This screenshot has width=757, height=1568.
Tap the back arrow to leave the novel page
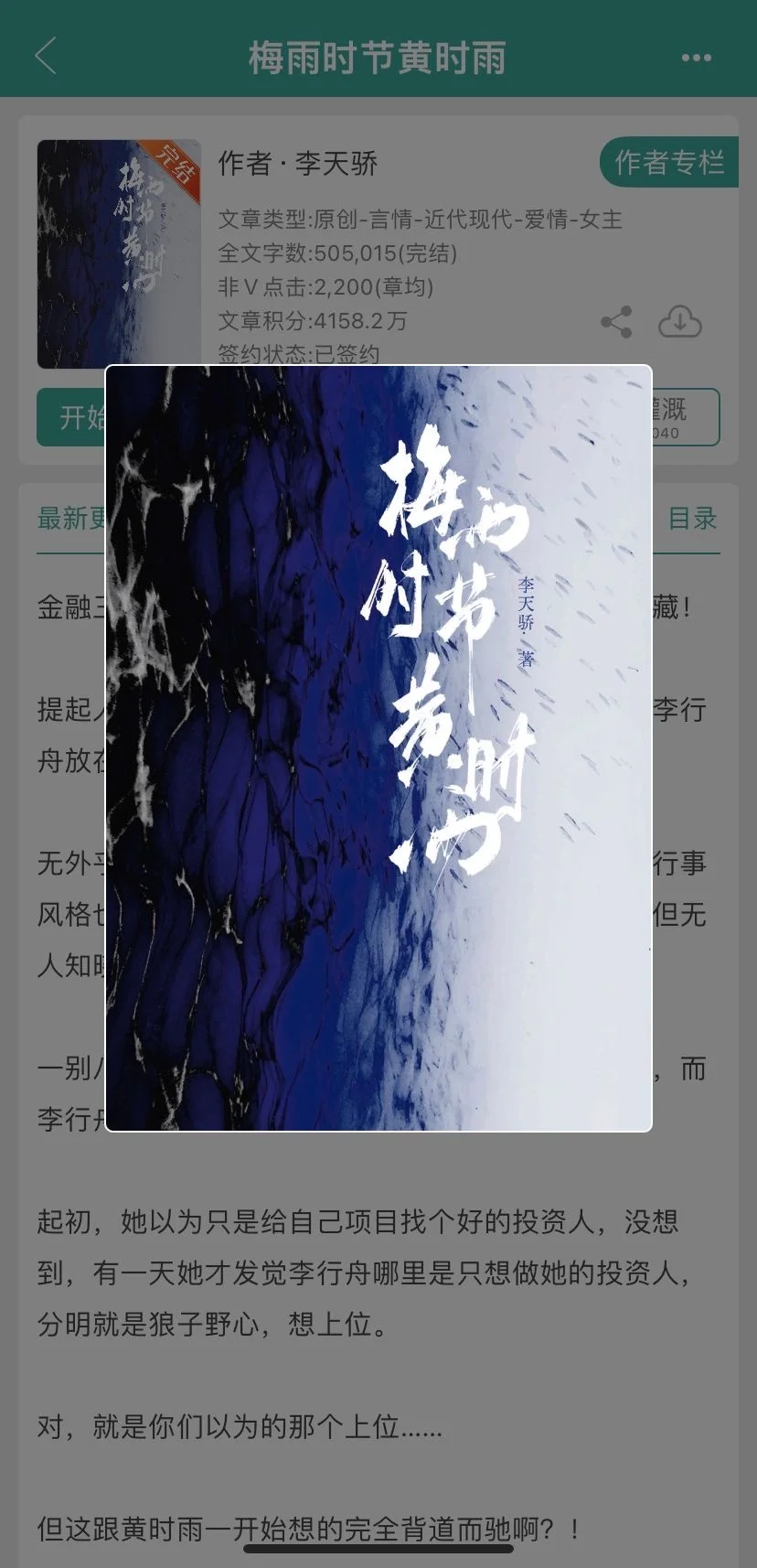click(45, 56)
